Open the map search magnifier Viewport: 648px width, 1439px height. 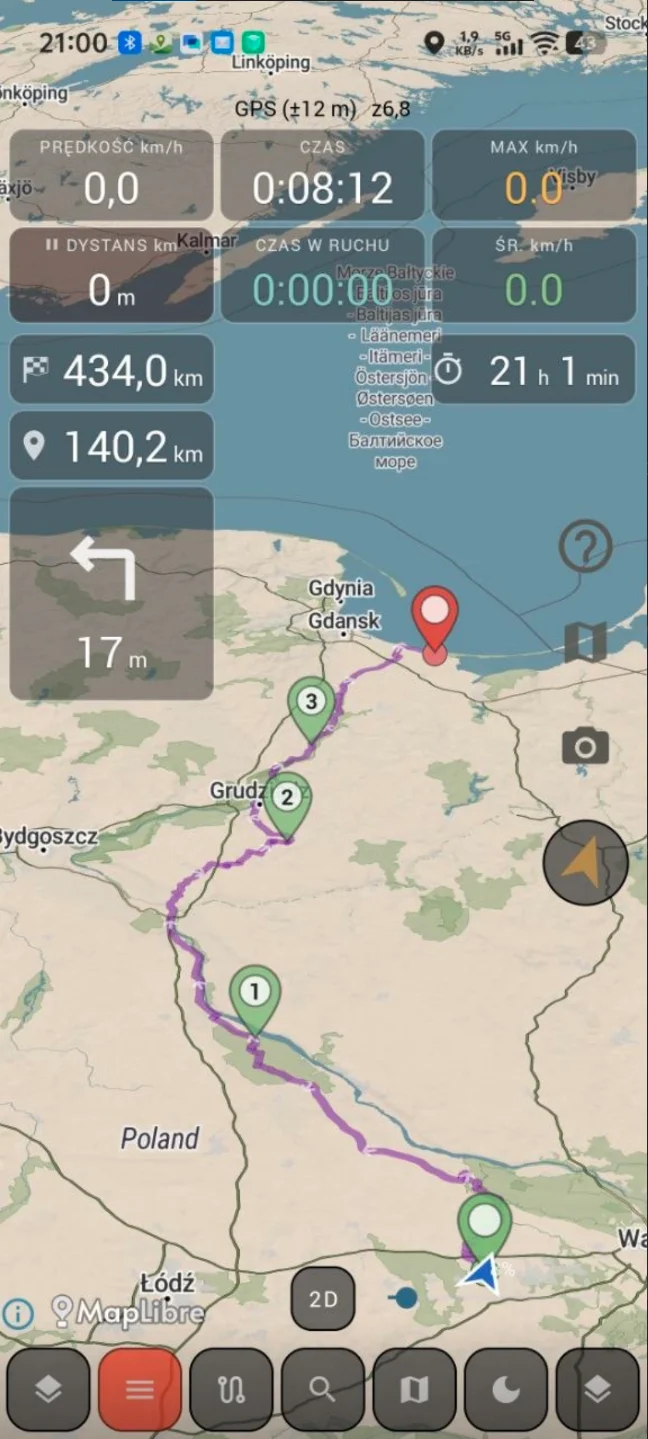pos(322,1389)
